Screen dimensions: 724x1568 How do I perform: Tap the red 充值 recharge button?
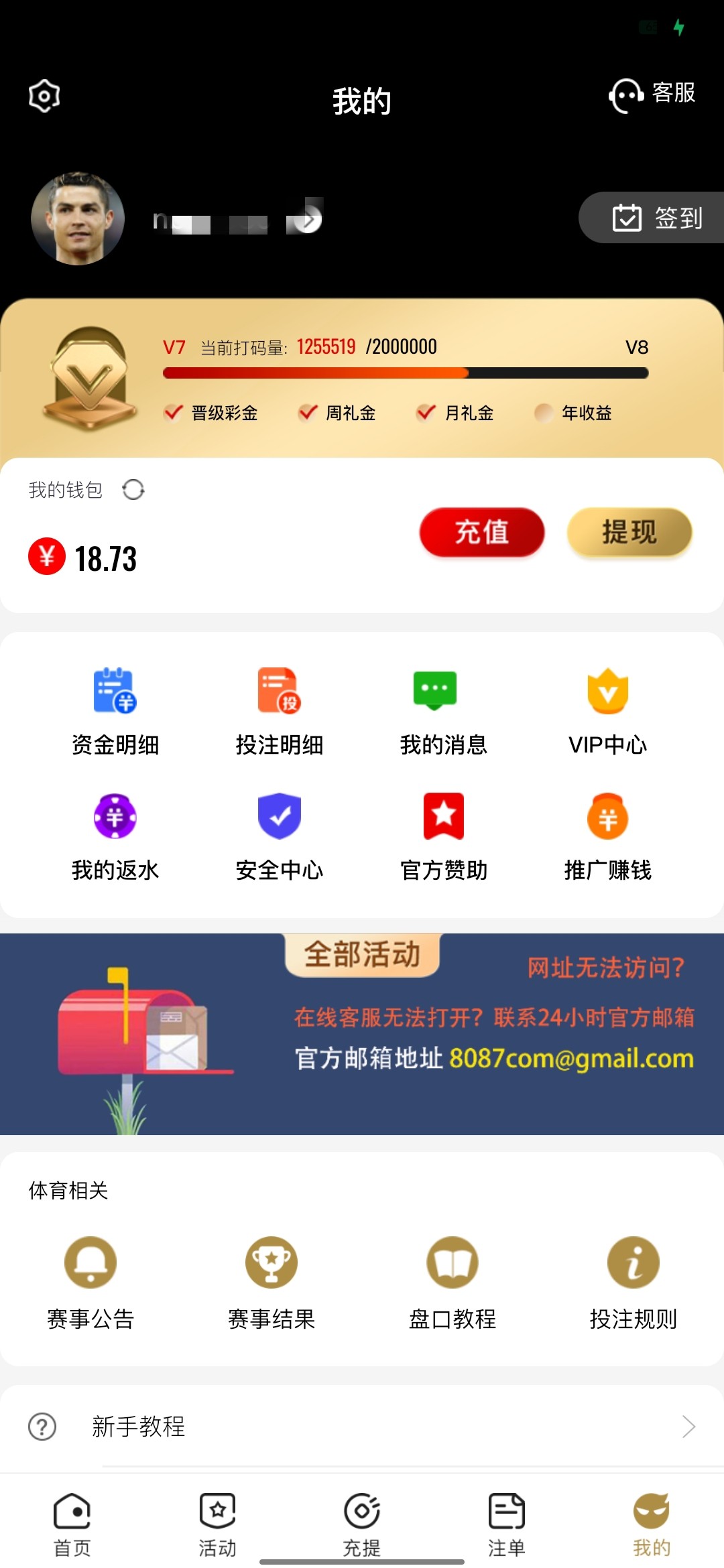pos(481,532)
